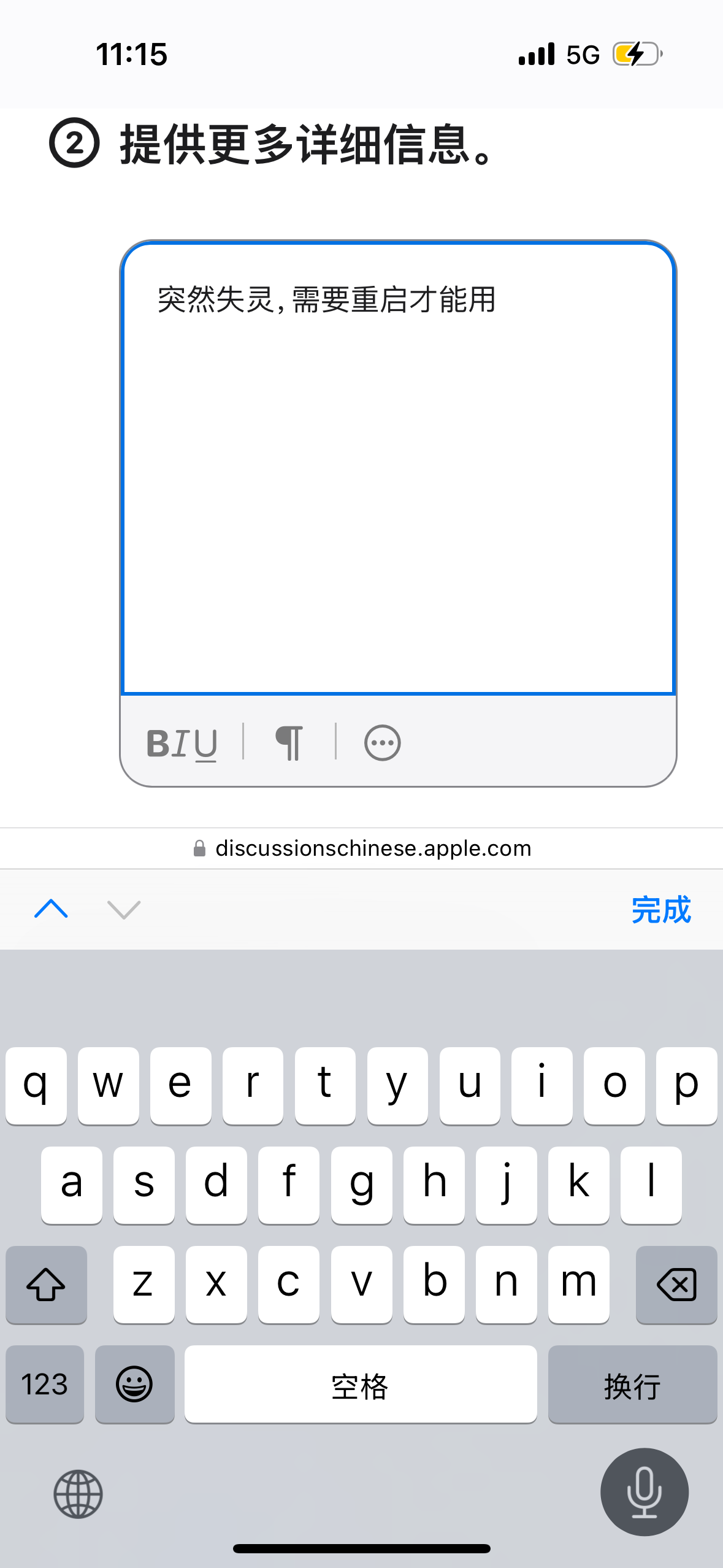The width and height of the screenshot is (723, 1568).
Task: Tap the backspace key
Action: pos(676,1285)
